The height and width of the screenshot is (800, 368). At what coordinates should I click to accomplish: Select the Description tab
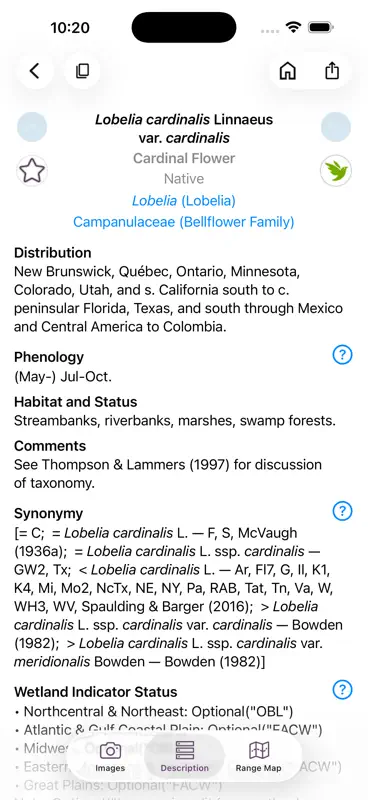point(184,758)
